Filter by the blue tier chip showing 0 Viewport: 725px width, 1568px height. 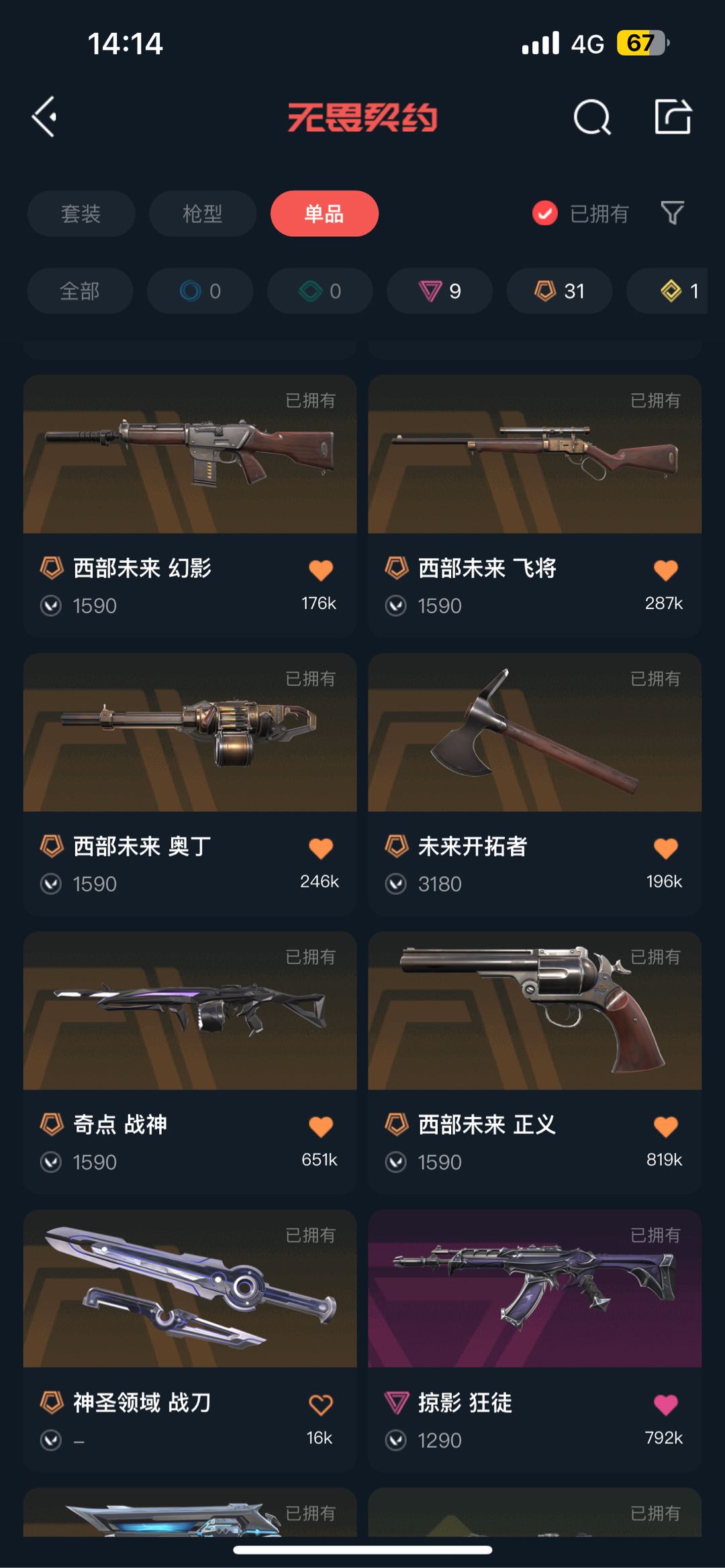click(200, 291)
